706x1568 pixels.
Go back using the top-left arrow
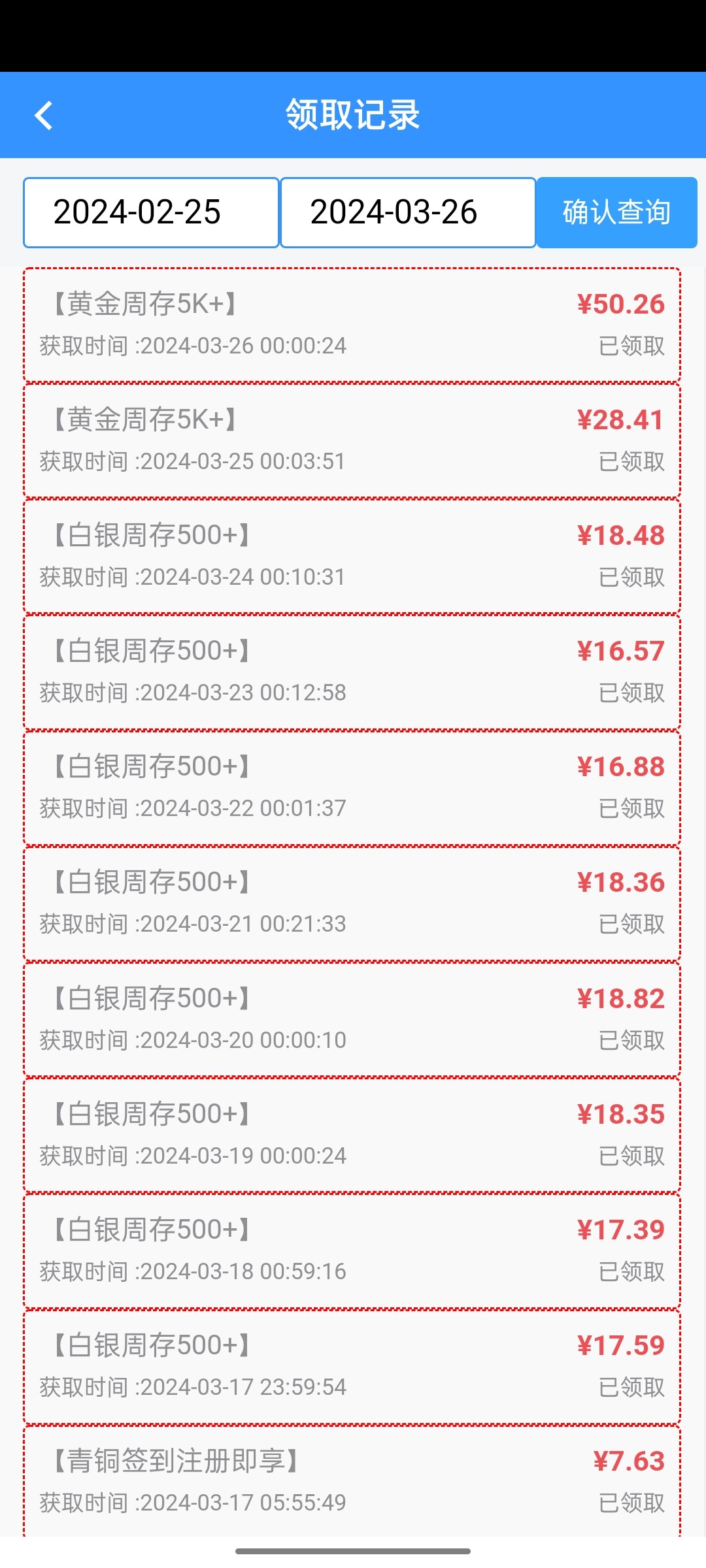click(x=43, y=116)
